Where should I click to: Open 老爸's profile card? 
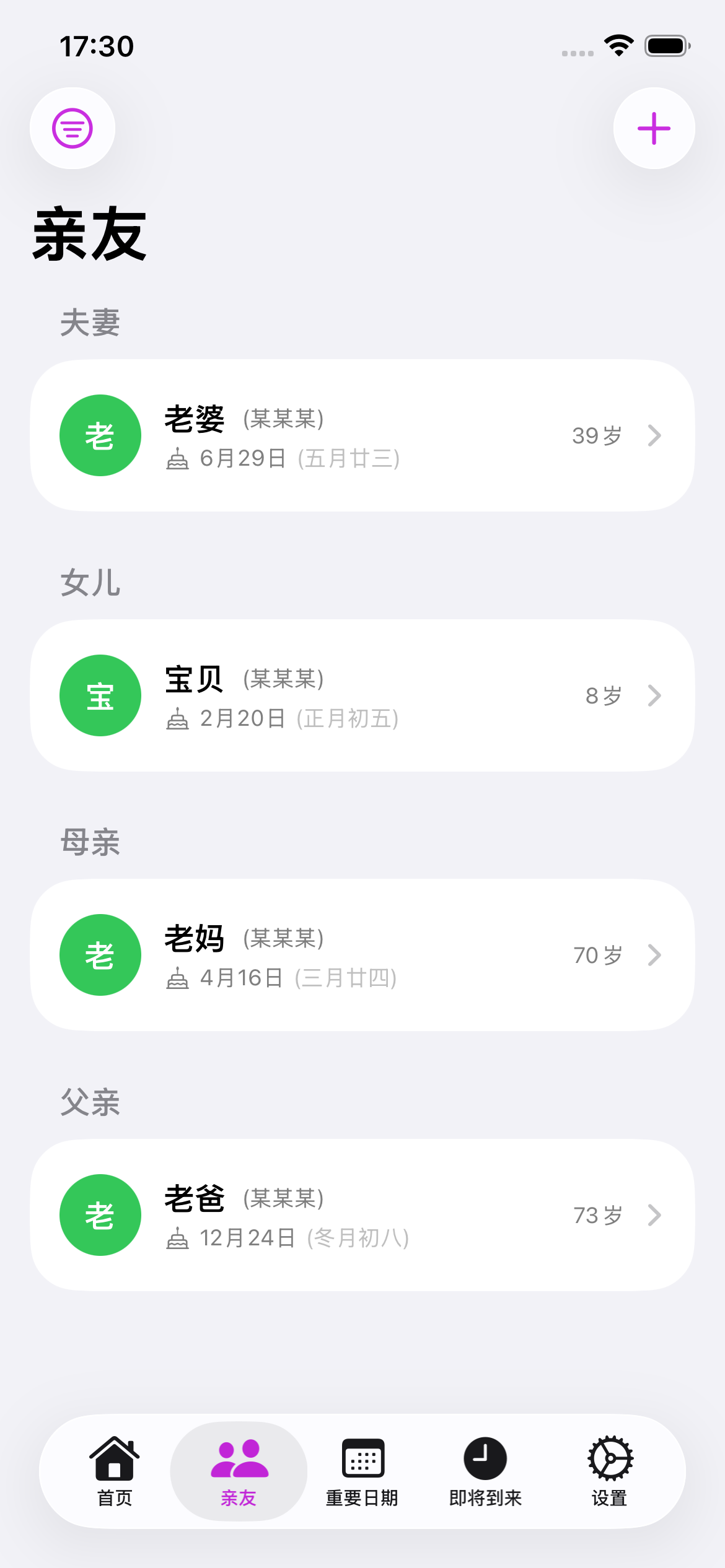pos(362,1215)
